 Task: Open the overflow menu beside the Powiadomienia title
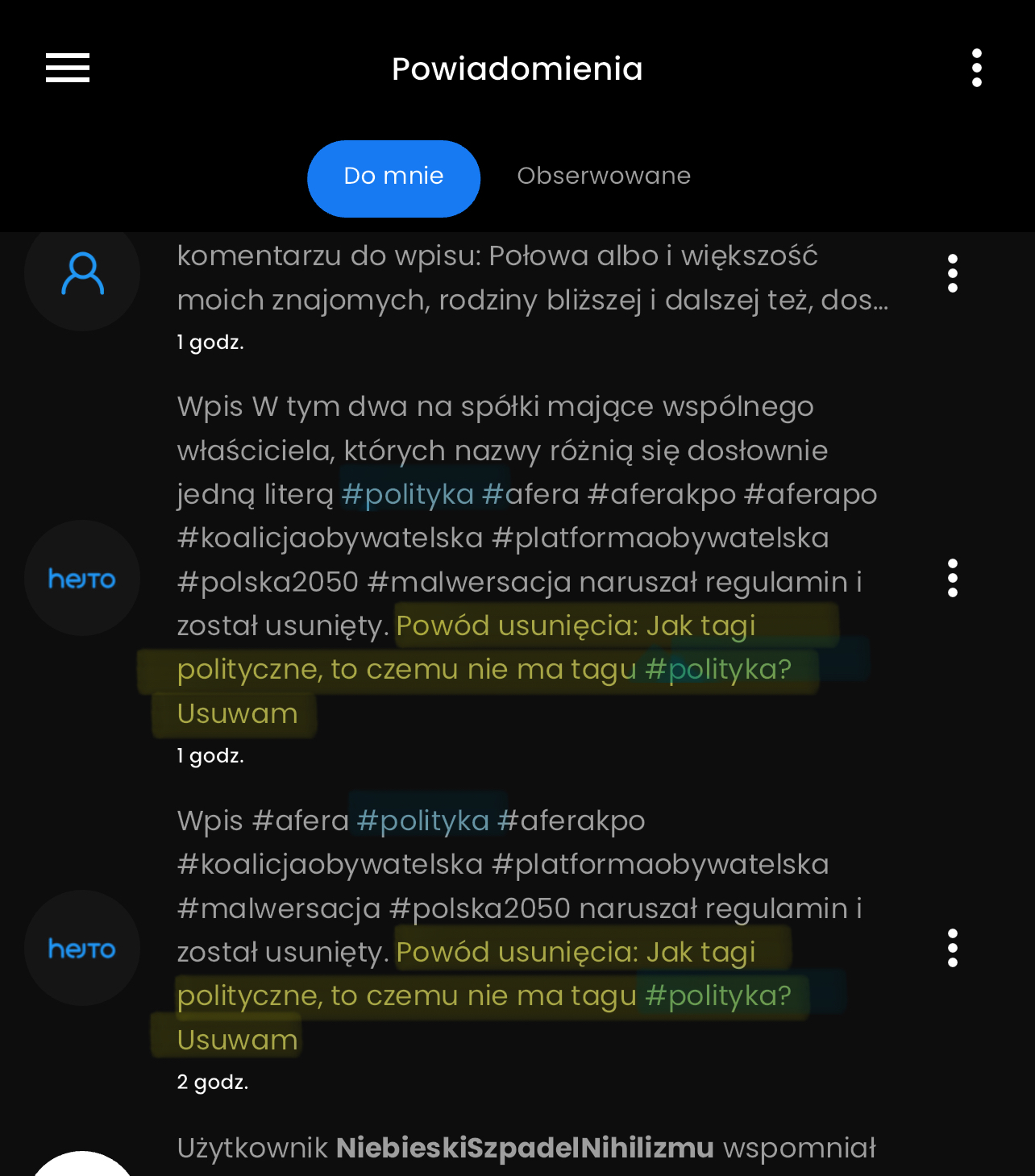coord(976,68)
